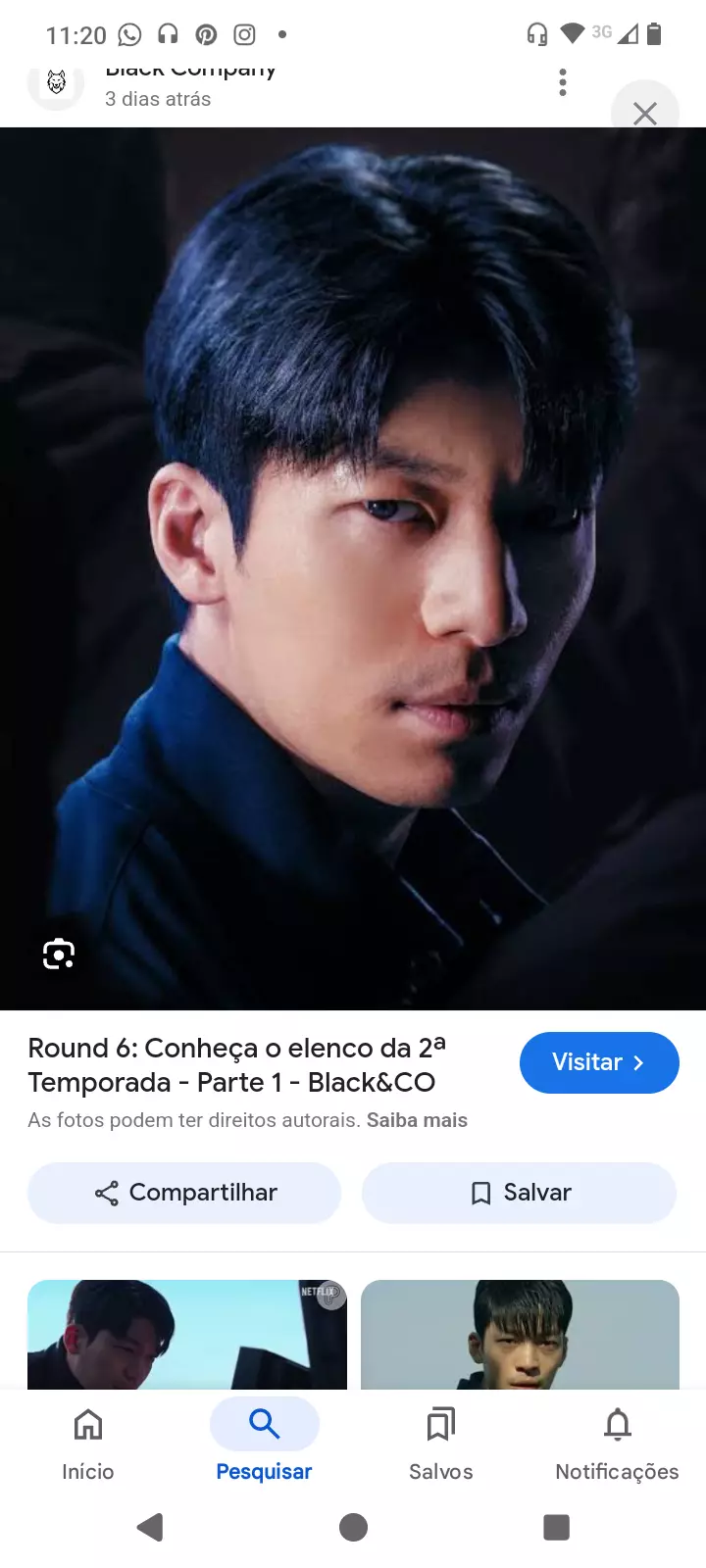Screen dimensions: 706x1568
Task: Search this image with Lens
Action: pos(59,954)
